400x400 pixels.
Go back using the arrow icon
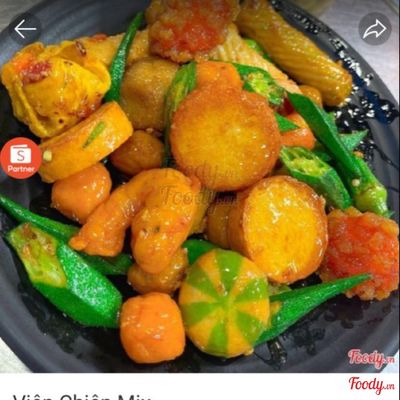[25, 29]
